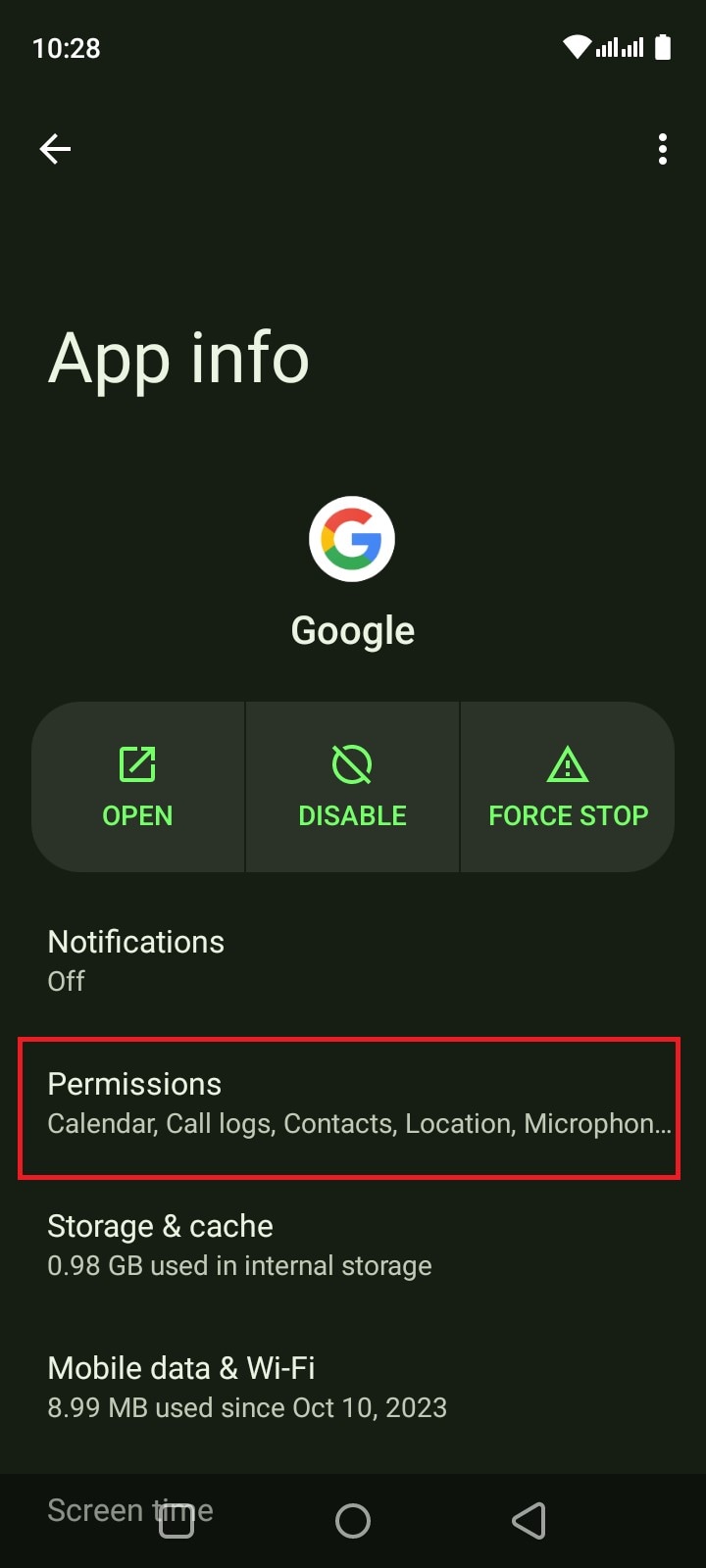The width and height of the screenshot is (706, 1568).
Task: Open Storage & cache details
Action: pos(353,1246)
